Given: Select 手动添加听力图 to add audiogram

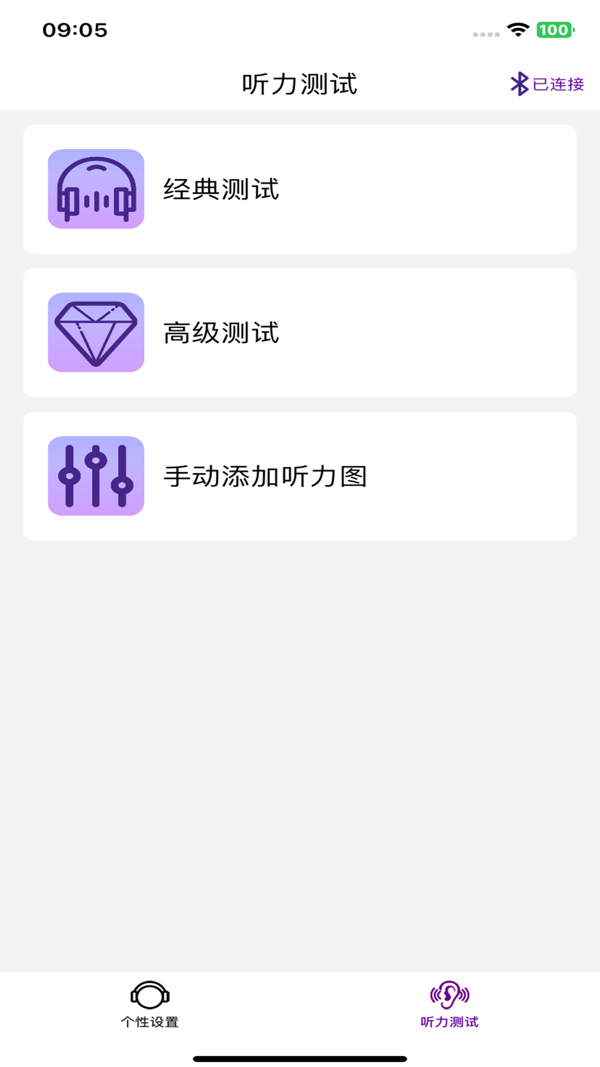Looking at the screenshot, I should (x=299, y=476).
